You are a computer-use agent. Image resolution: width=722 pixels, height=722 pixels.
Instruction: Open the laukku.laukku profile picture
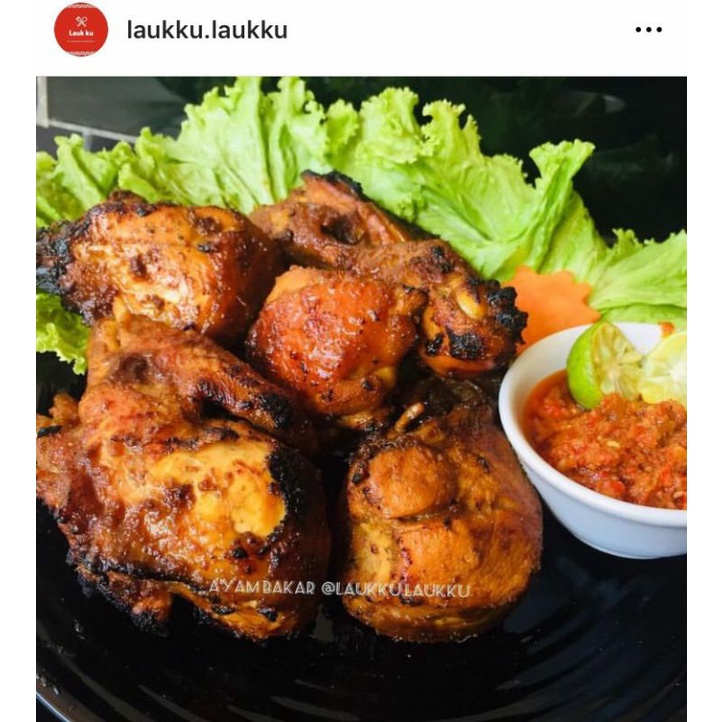click(x=81, y=29)
